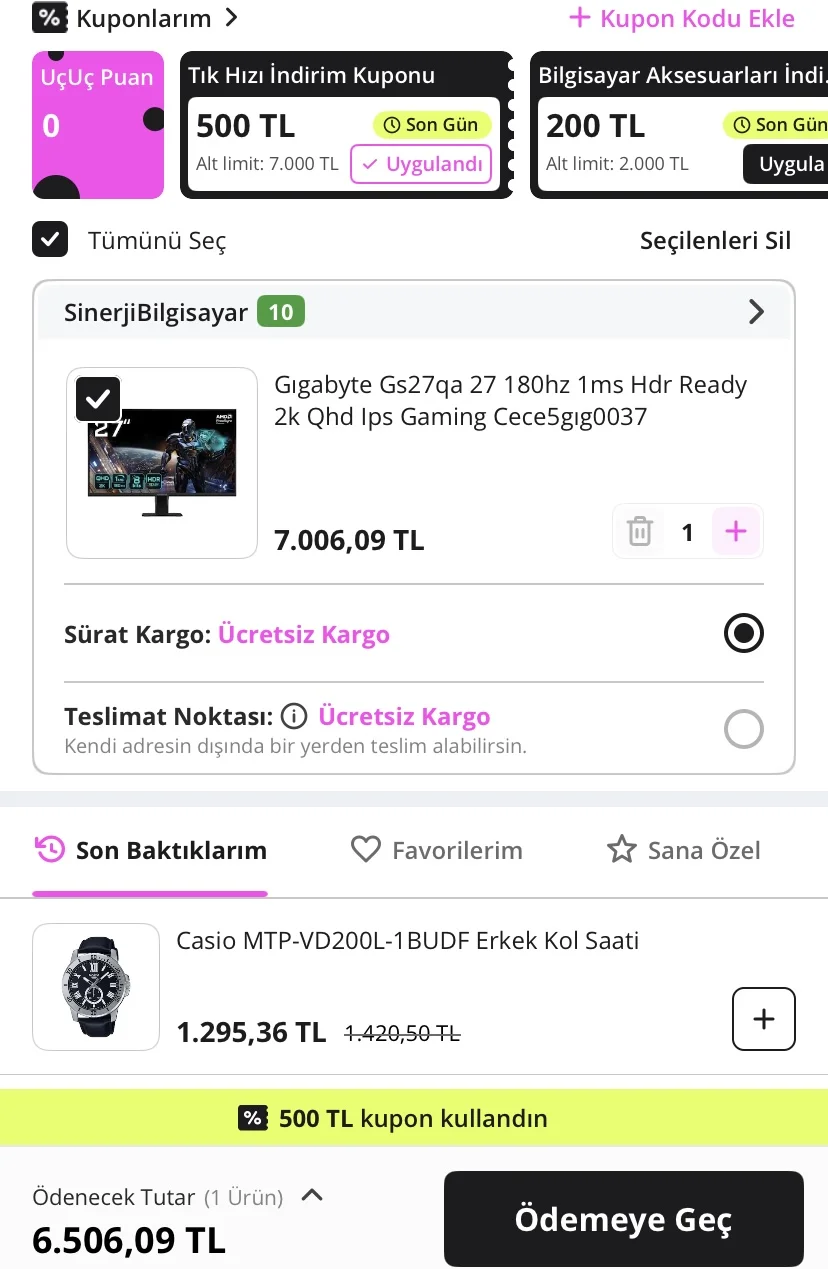Toggle the Tümünü Seç checkbox

(x=50, y=240)
